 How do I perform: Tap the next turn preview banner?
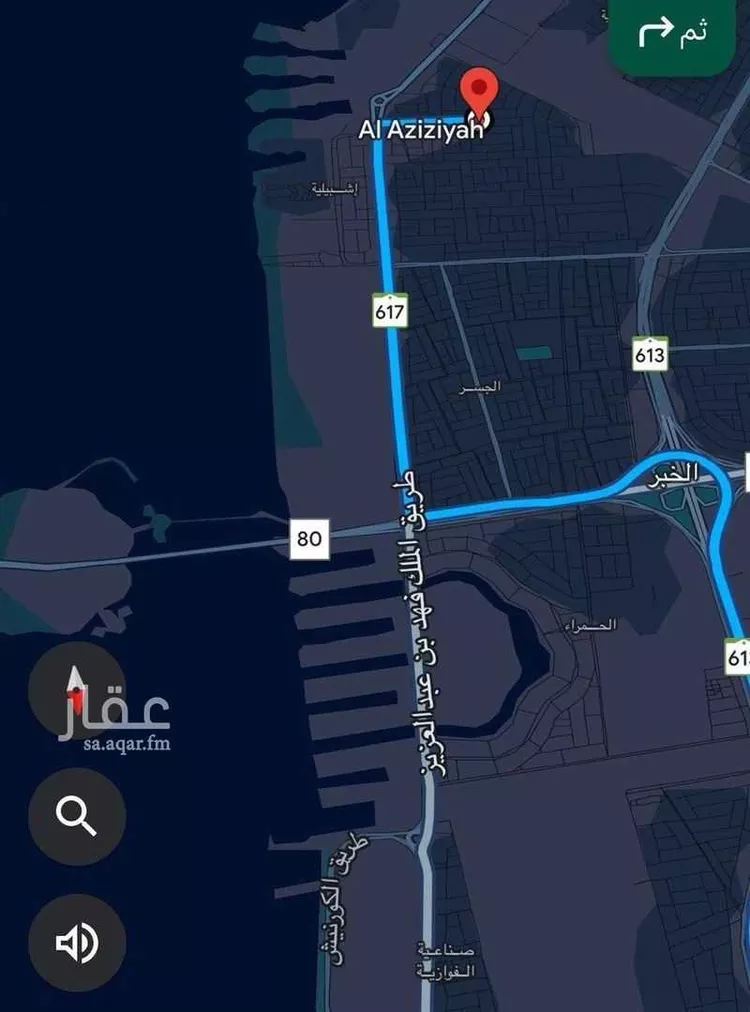coord(673,35)
